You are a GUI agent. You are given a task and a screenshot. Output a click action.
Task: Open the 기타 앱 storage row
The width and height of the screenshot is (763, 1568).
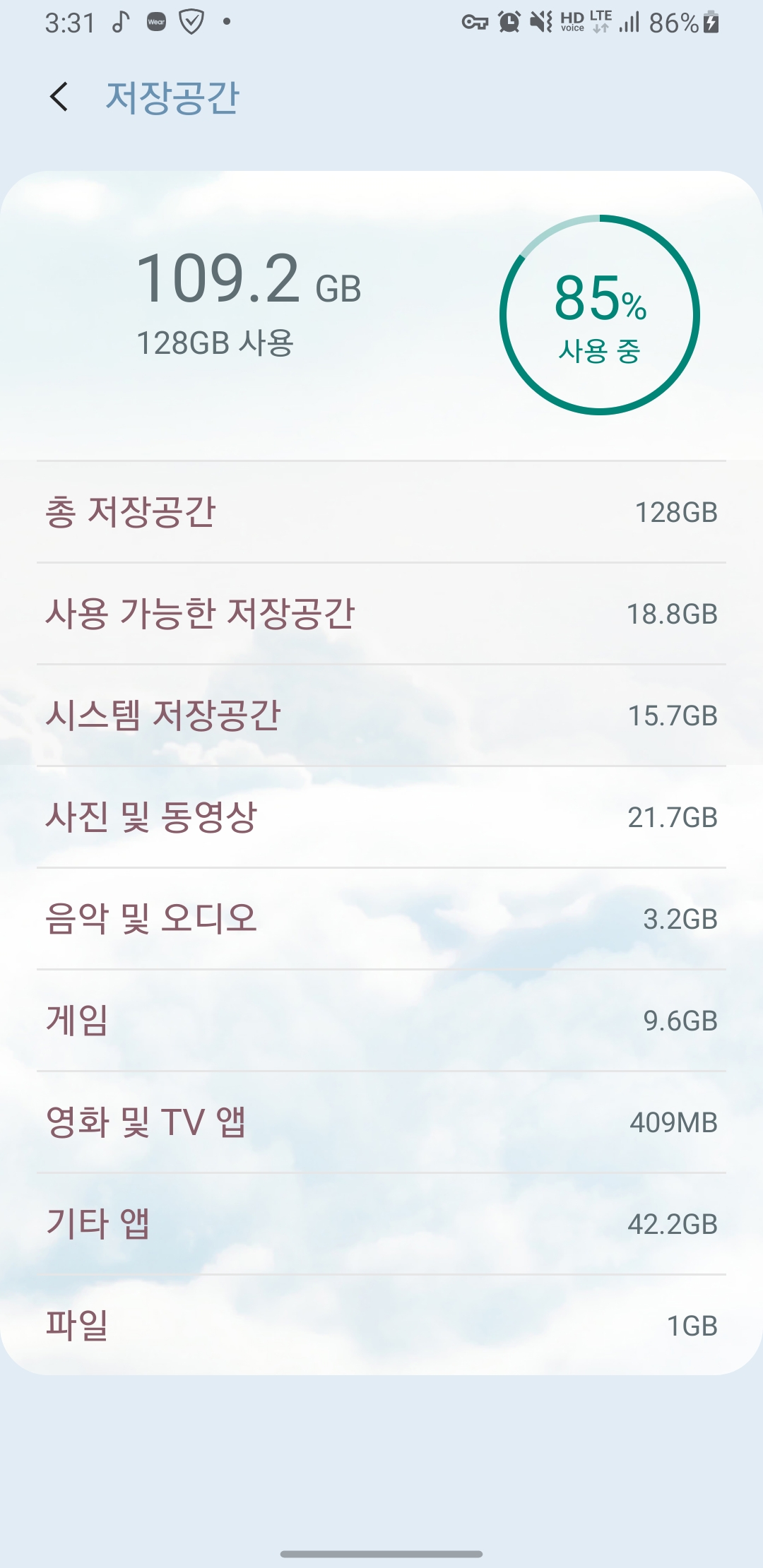pyautogui.click(x=381, y=1224)
